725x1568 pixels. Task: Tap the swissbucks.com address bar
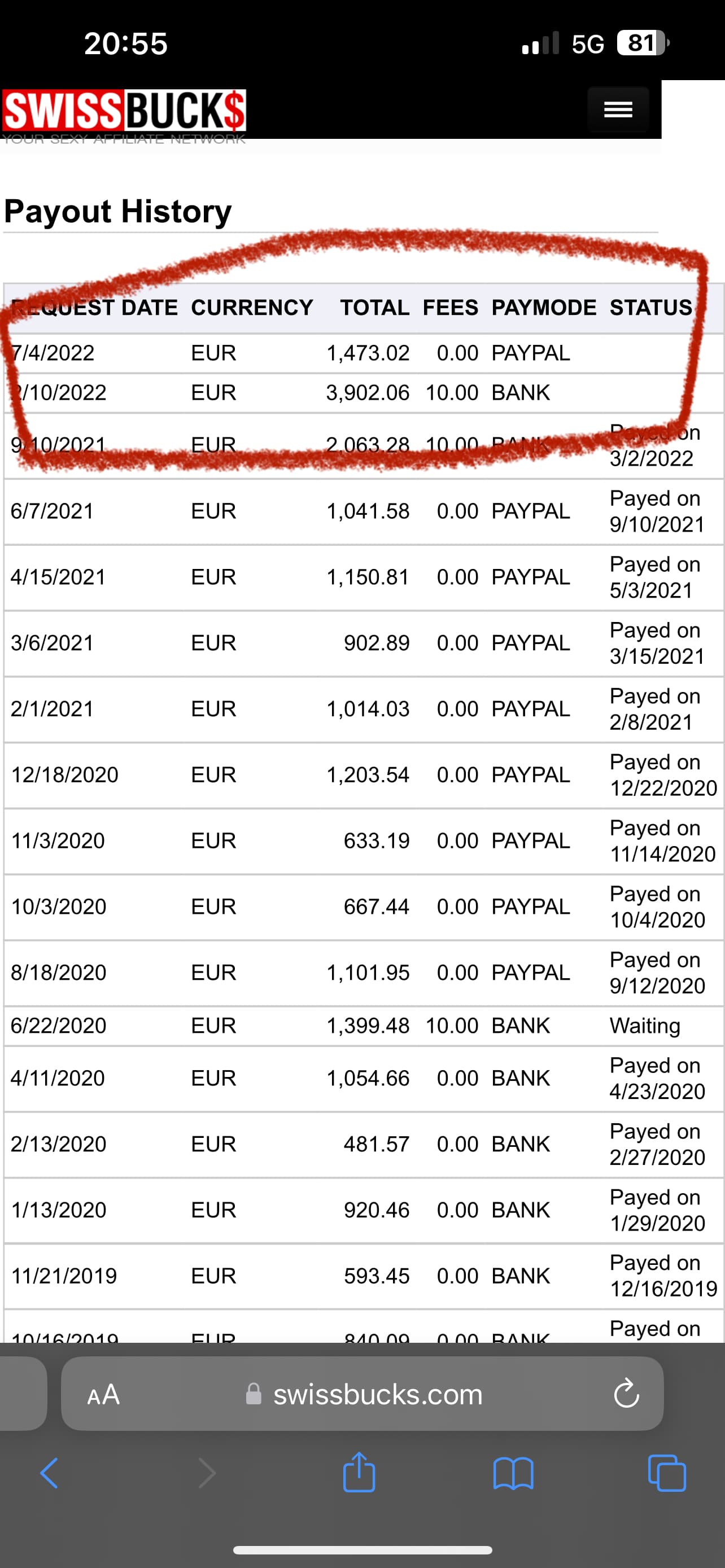[362, 1393]
